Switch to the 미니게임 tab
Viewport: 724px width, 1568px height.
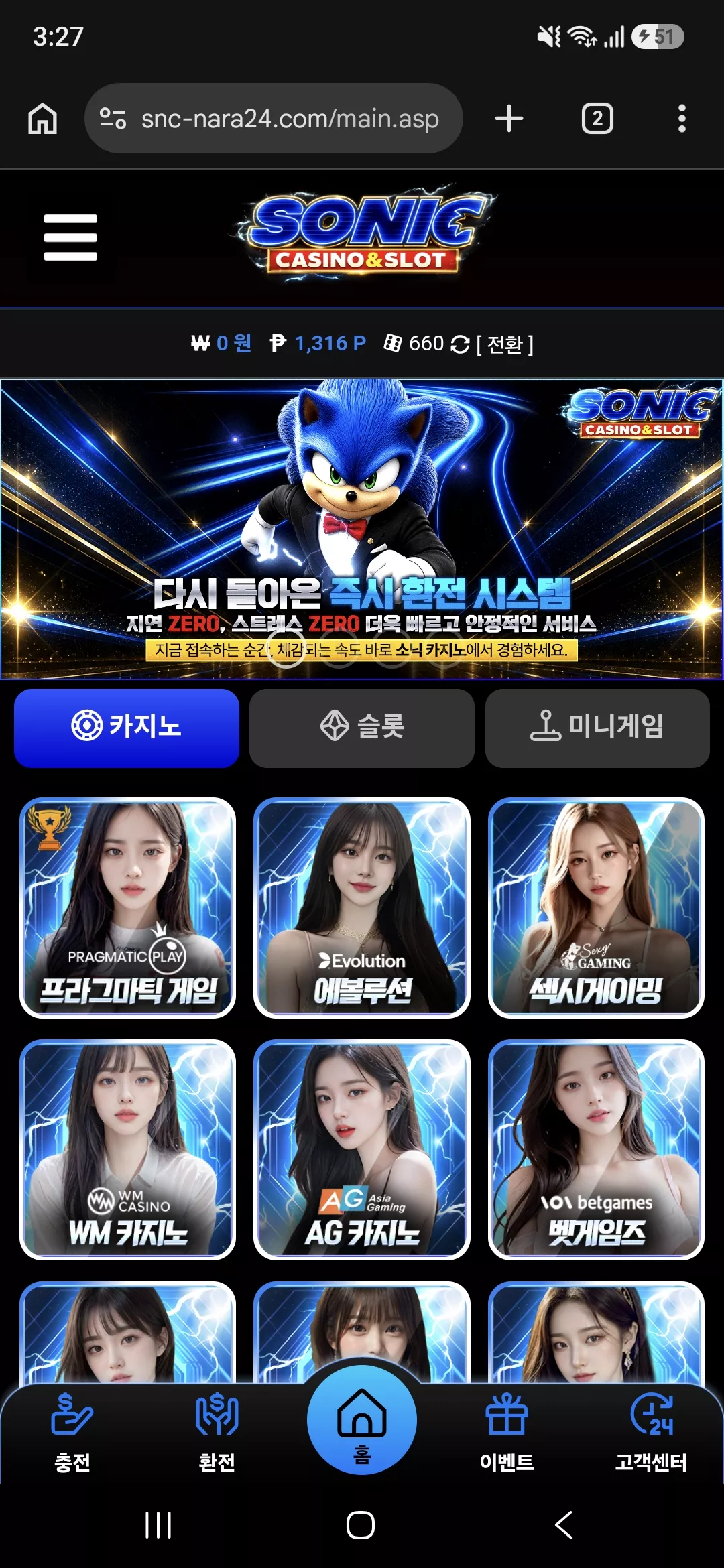597,728
